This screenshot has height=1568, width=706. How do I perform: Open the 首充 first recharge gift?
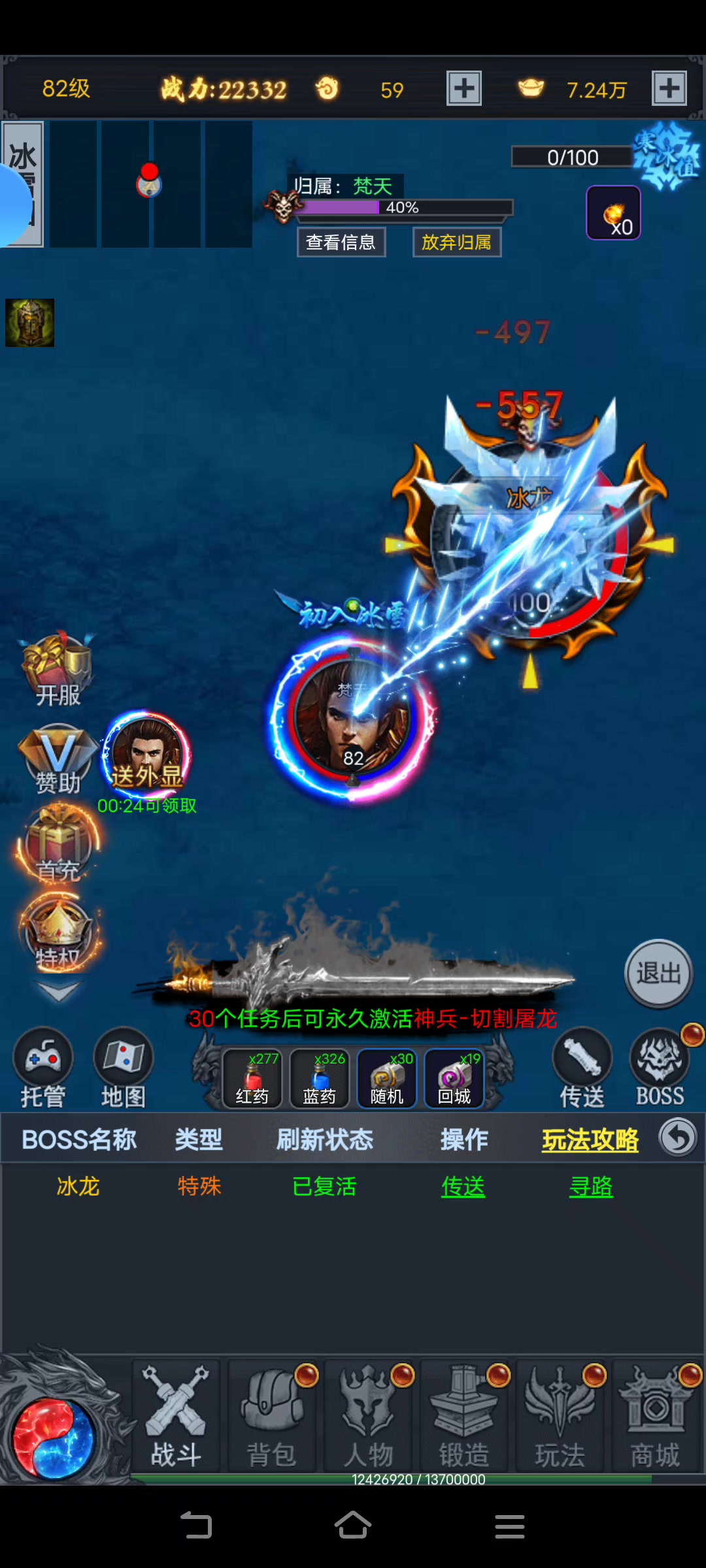[x=58, y=846]
